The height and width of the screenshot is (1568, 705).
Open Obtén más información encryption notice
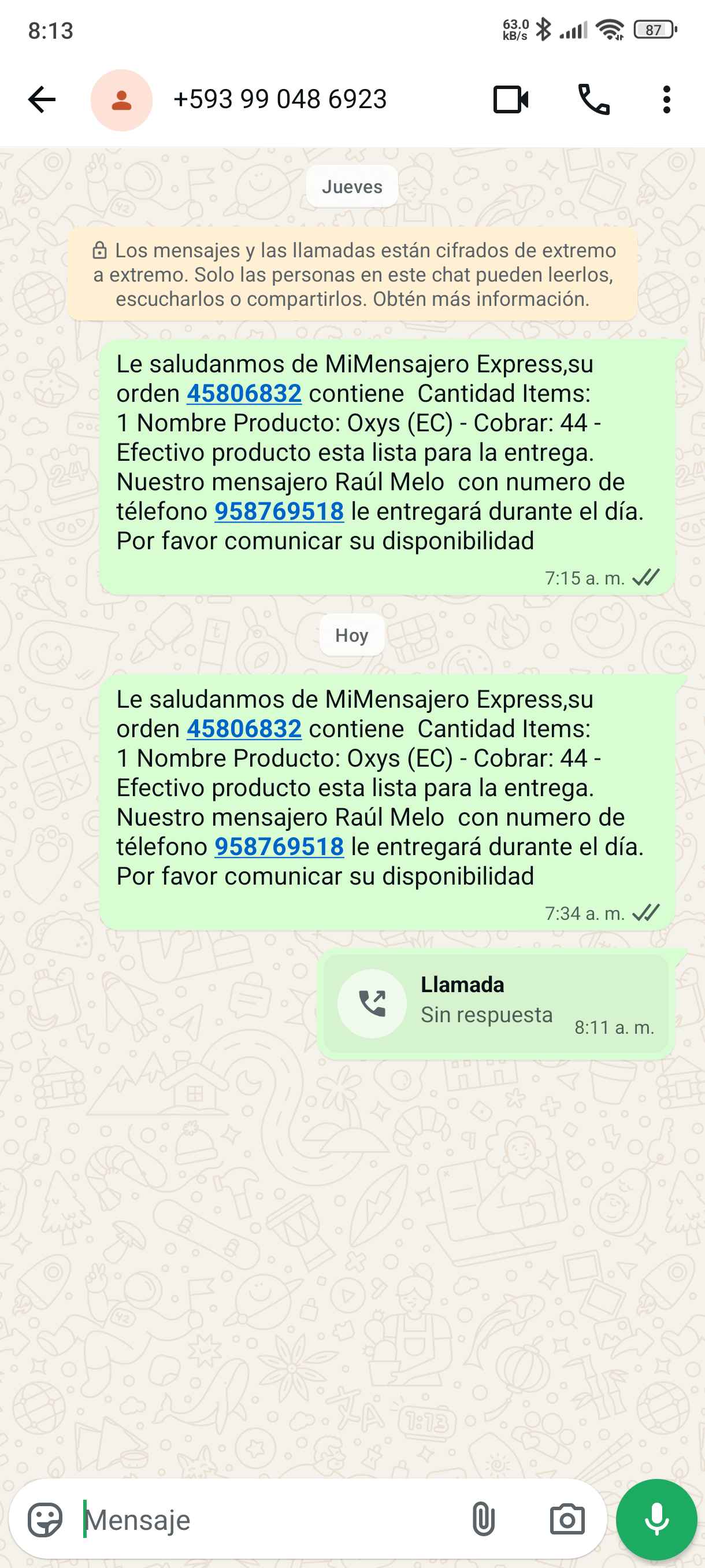(481, 299)
